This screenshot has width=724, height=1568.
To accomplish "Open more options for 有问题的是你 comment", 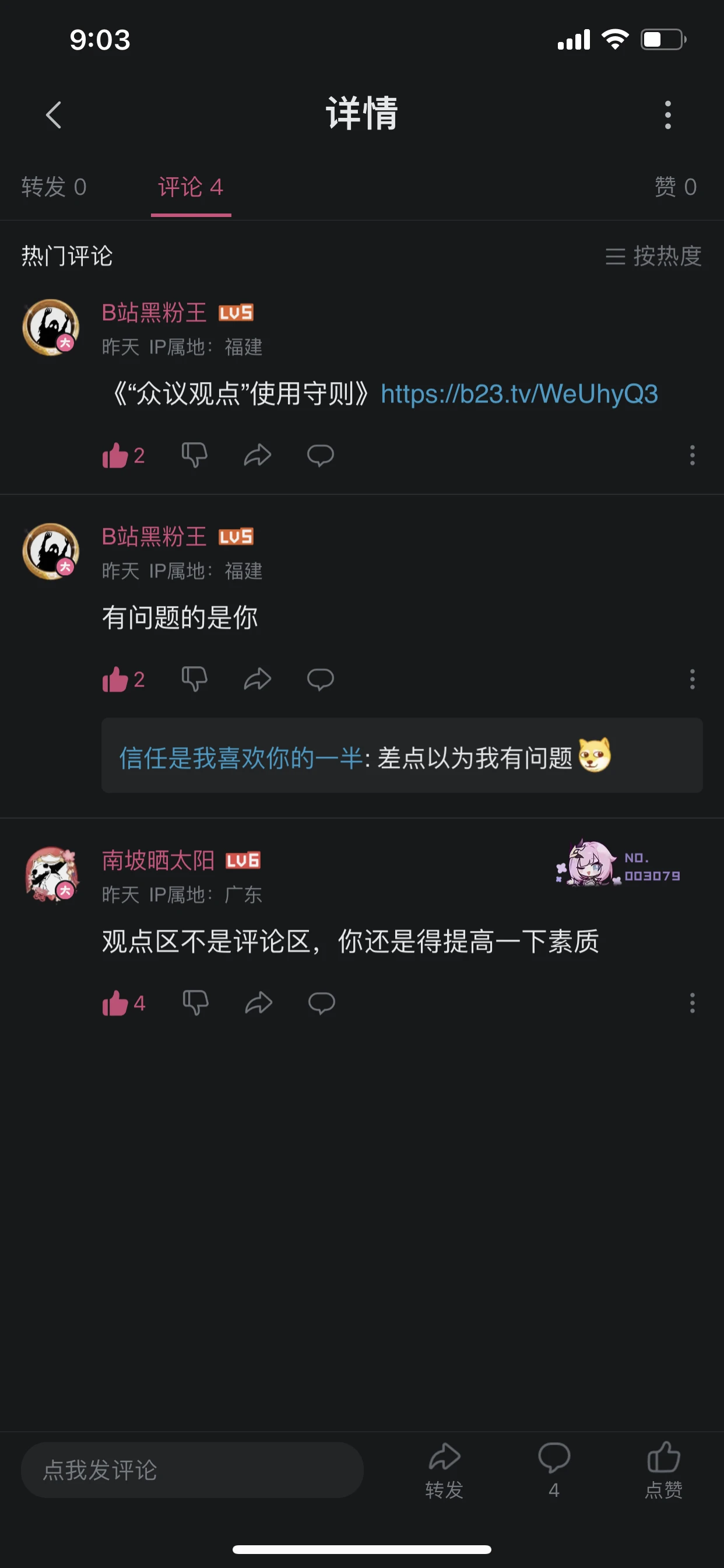I will point(692,678).
